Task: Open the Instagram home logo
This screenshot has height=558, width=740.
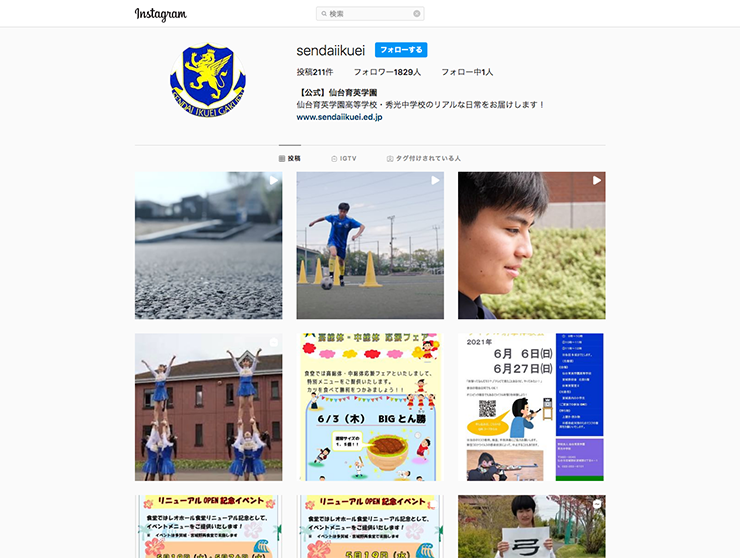Action: coord(160,14)
